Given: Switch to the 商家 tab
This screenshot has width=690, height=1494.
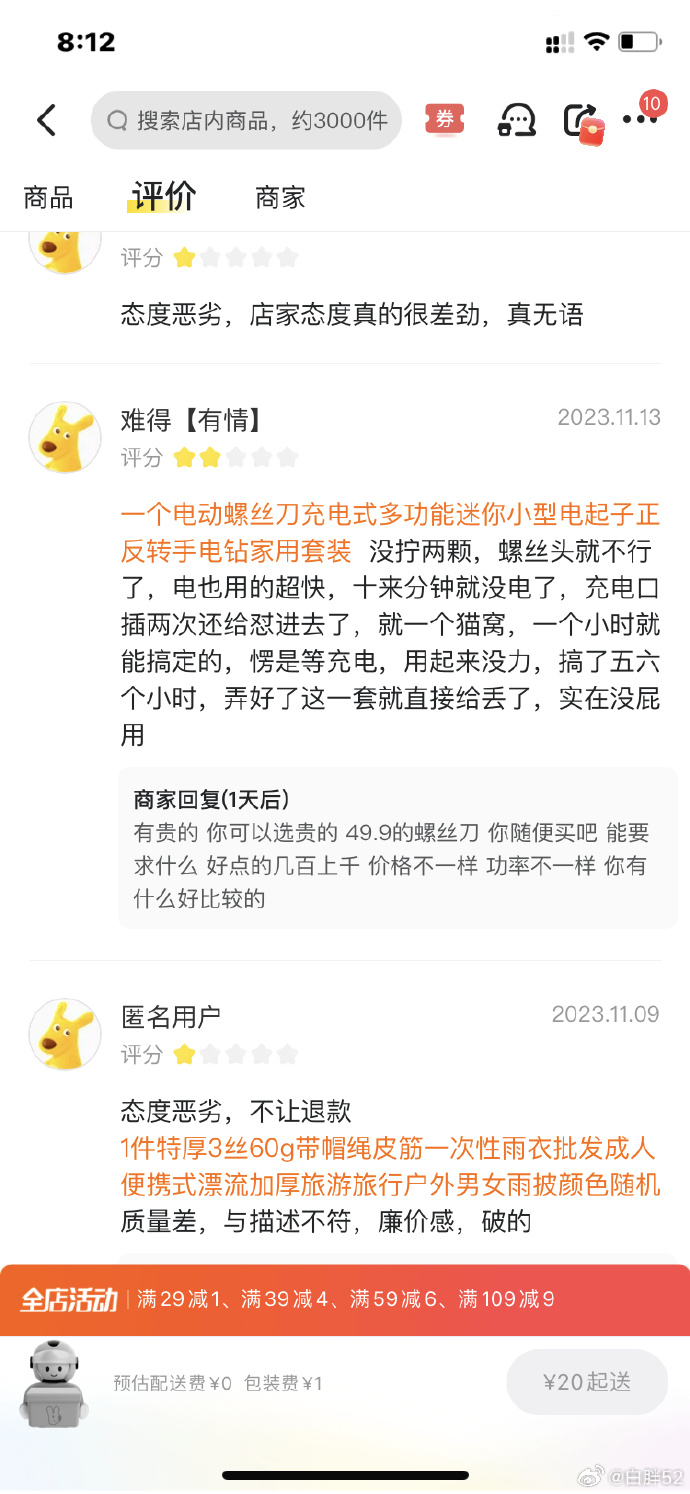Looking at the screenshot, I should pos(280,197).
